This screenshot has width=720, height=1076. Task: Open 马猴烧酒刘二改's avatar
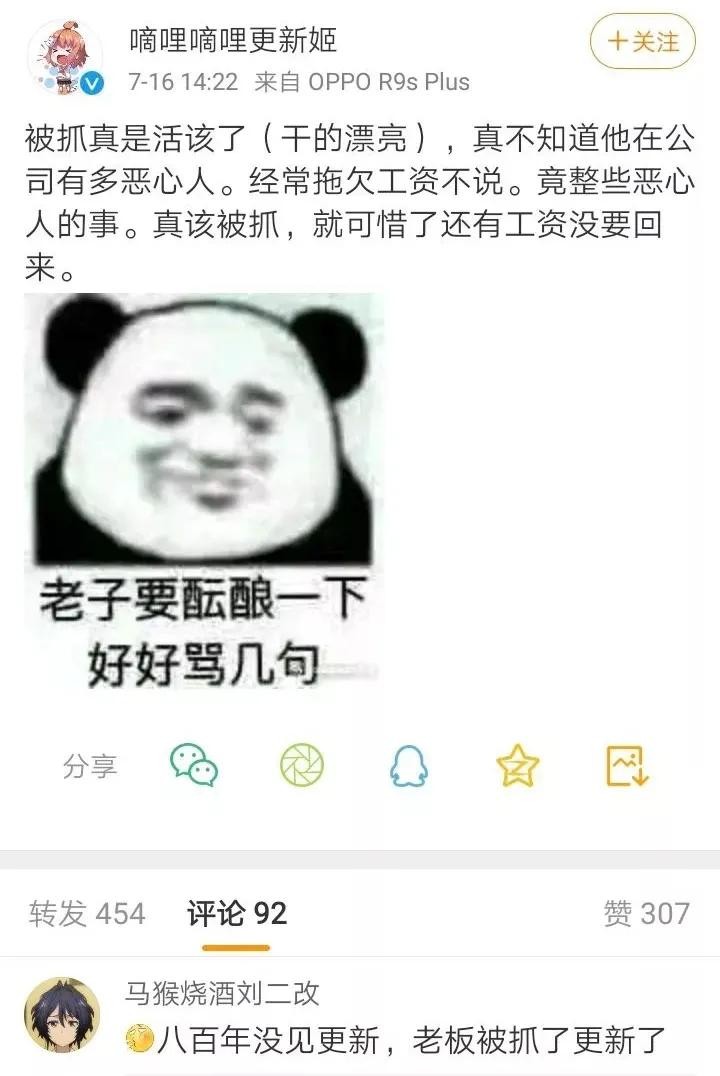click(62, 1016)
